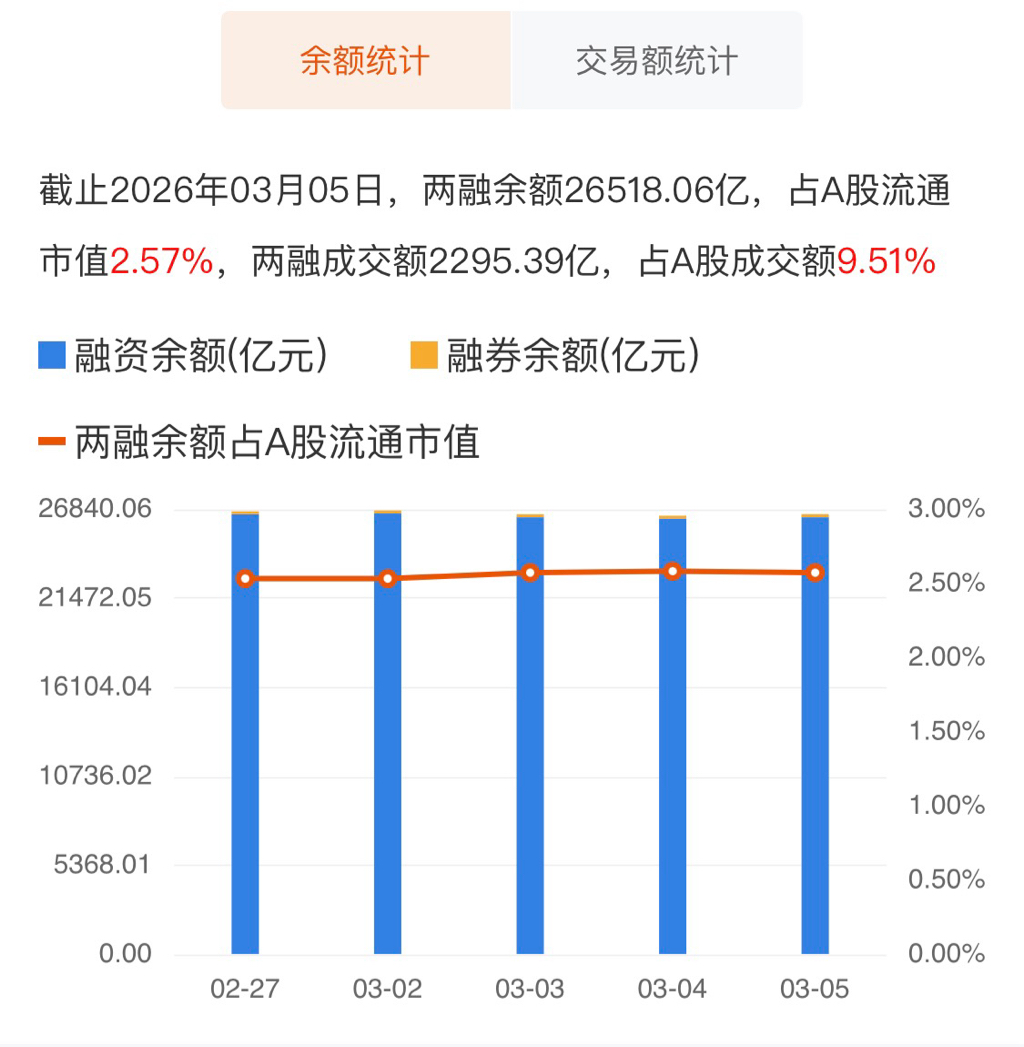This screenshot has height=1047, width=1024.
Task: Tap the 03-05 bar in the chart
Action: point(815,735)
